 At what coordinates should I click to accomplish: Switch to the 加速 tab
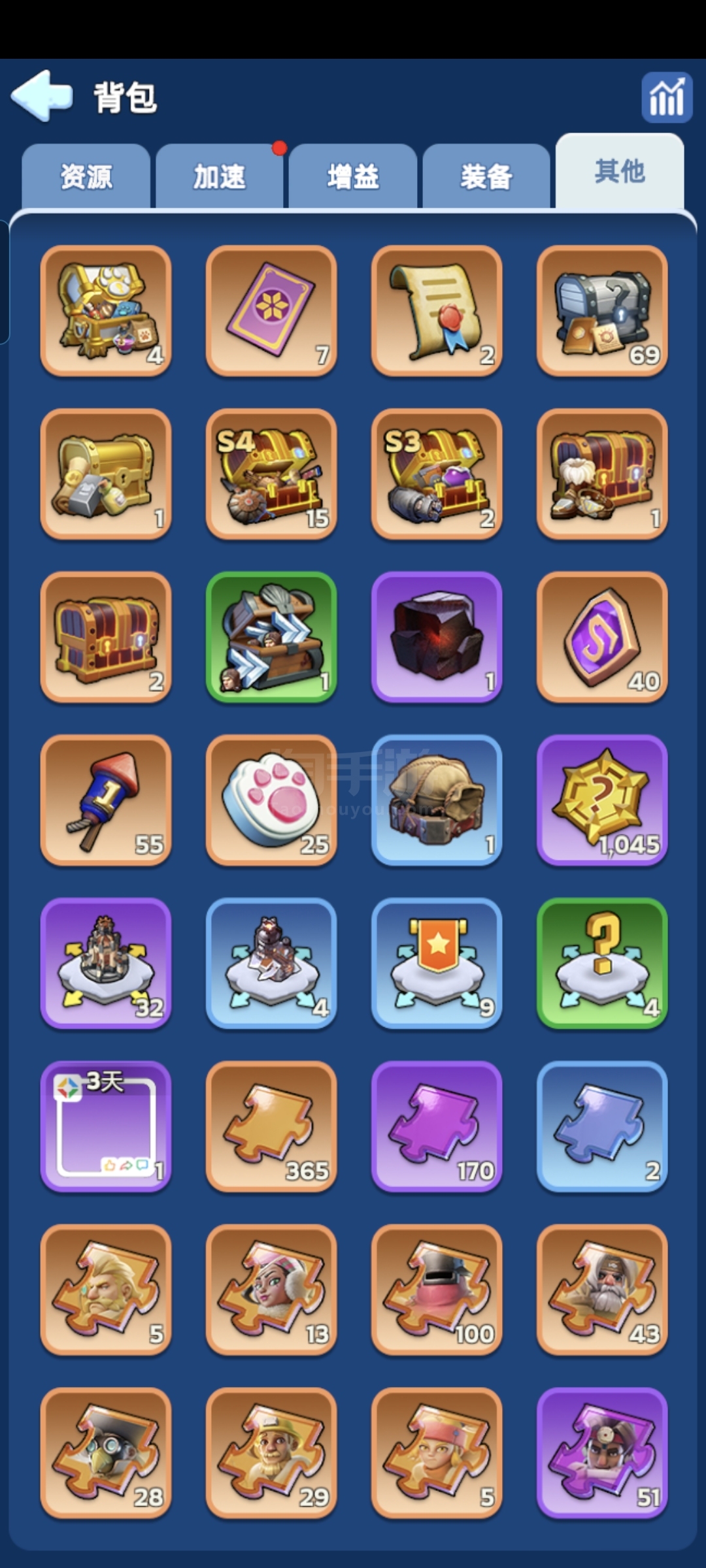(220, 176)
